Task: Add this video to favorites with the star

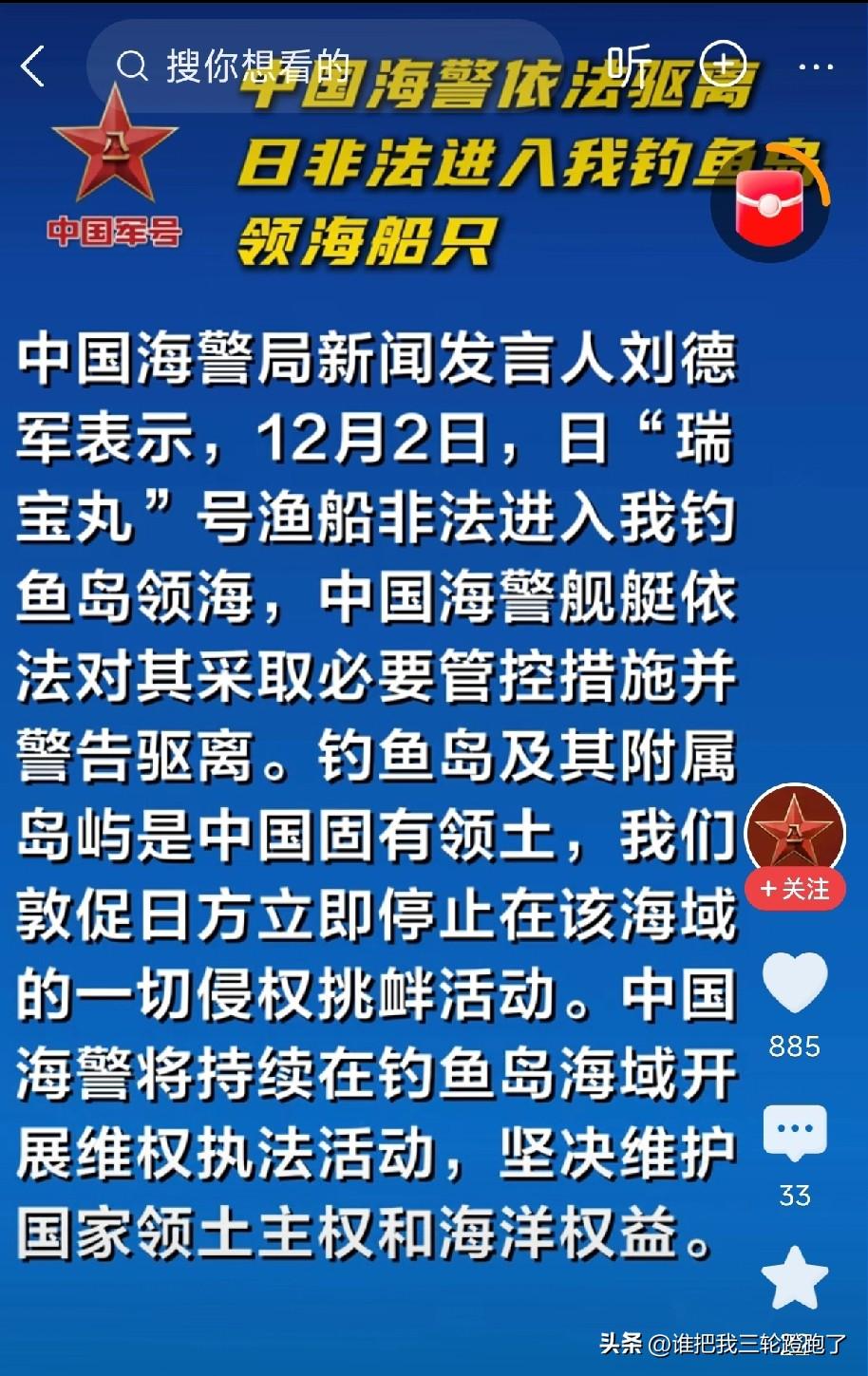Action: pos(795,1278)
